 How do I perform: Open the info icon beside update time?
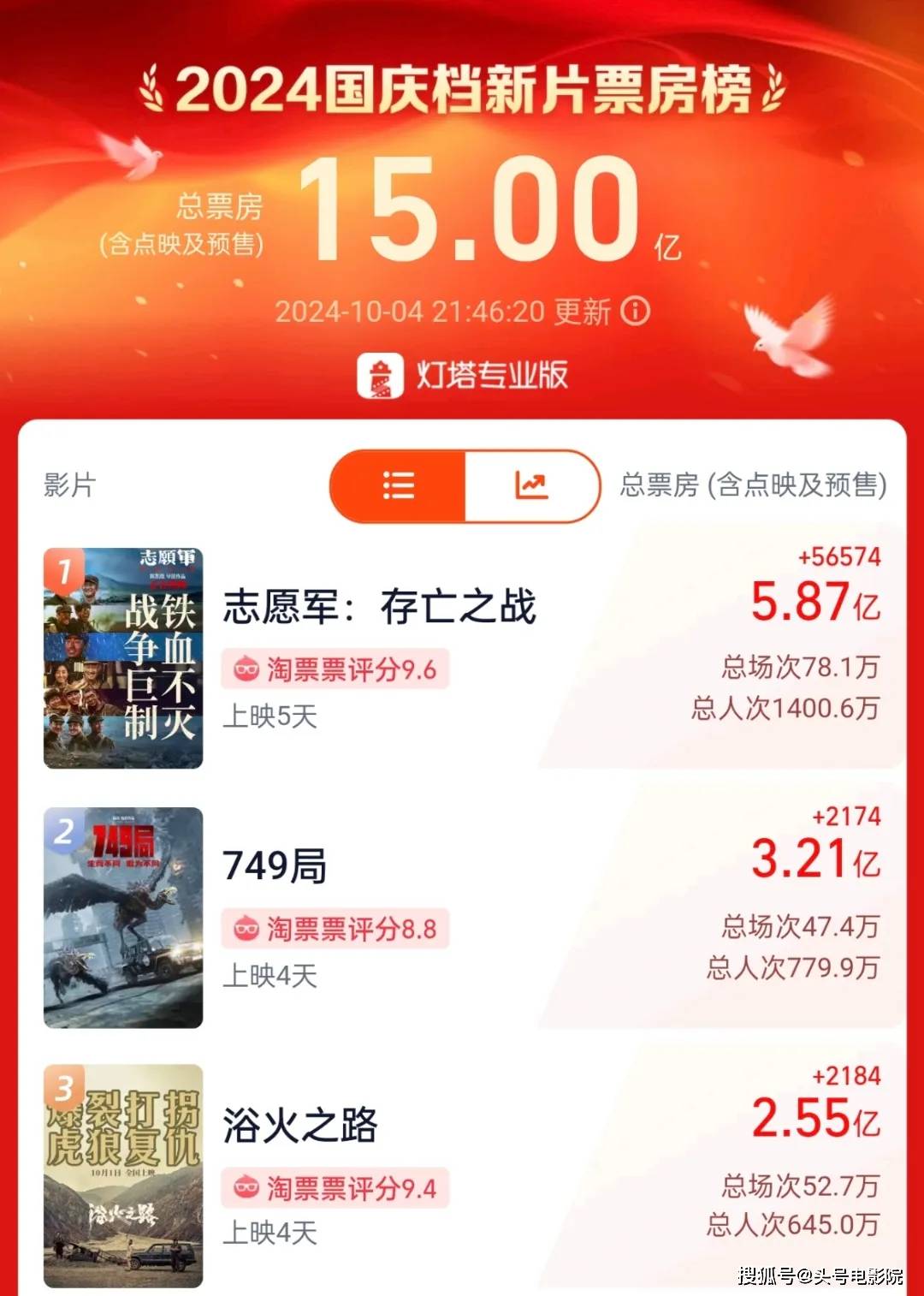point(635,311)
